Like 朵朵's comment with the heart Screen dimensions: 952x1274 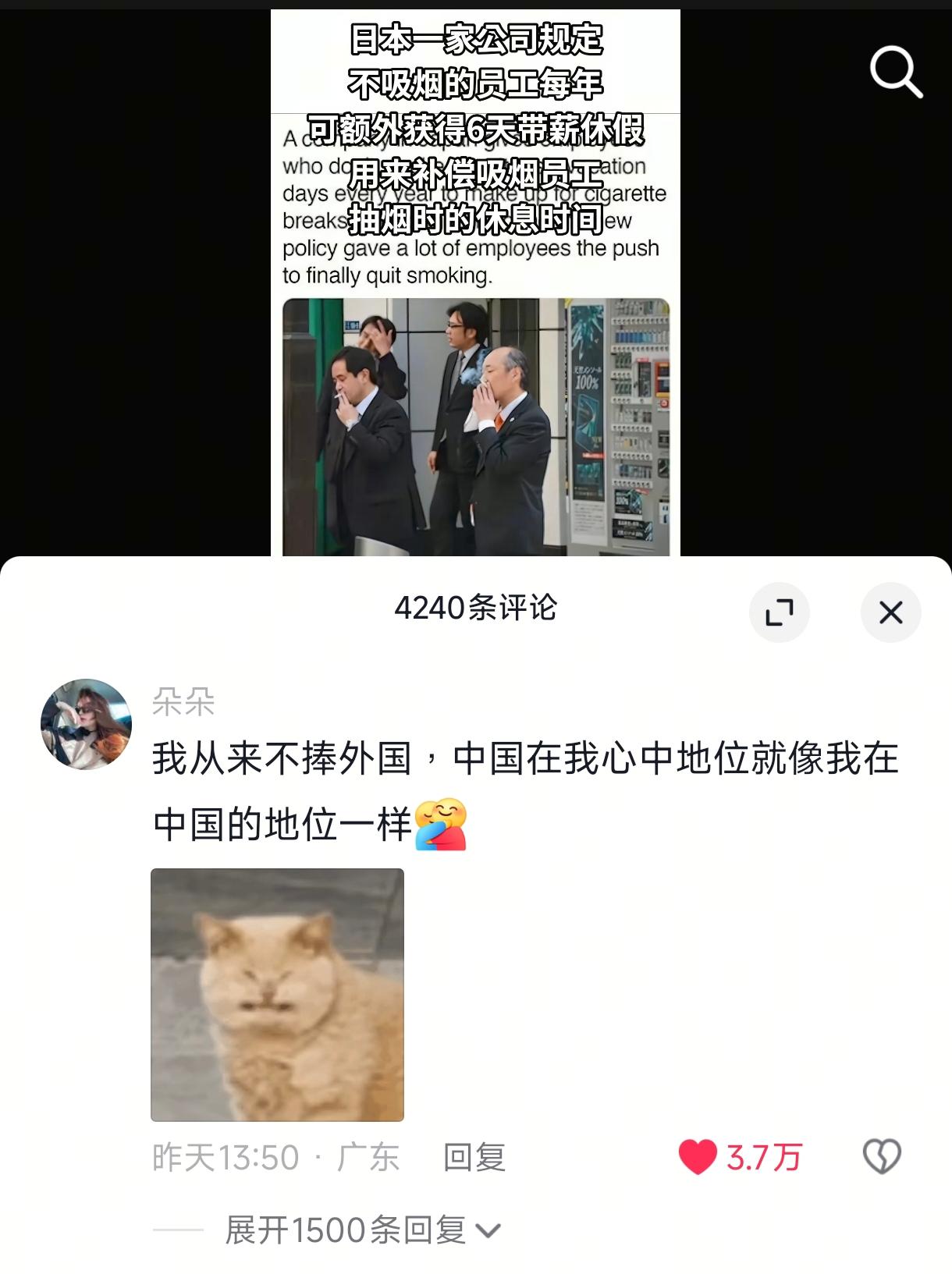click(698, 1156)
